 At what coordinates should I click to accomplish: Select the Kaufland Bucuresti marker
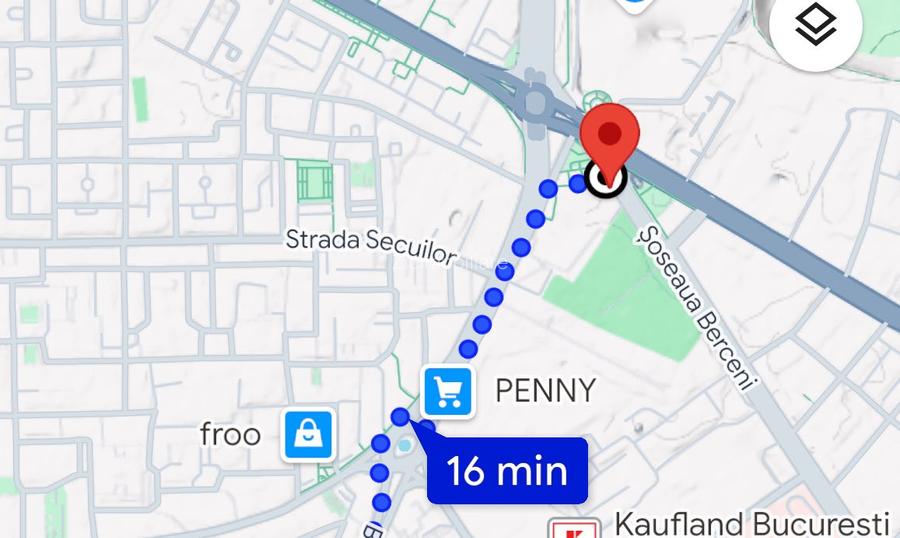pos(574,528)
